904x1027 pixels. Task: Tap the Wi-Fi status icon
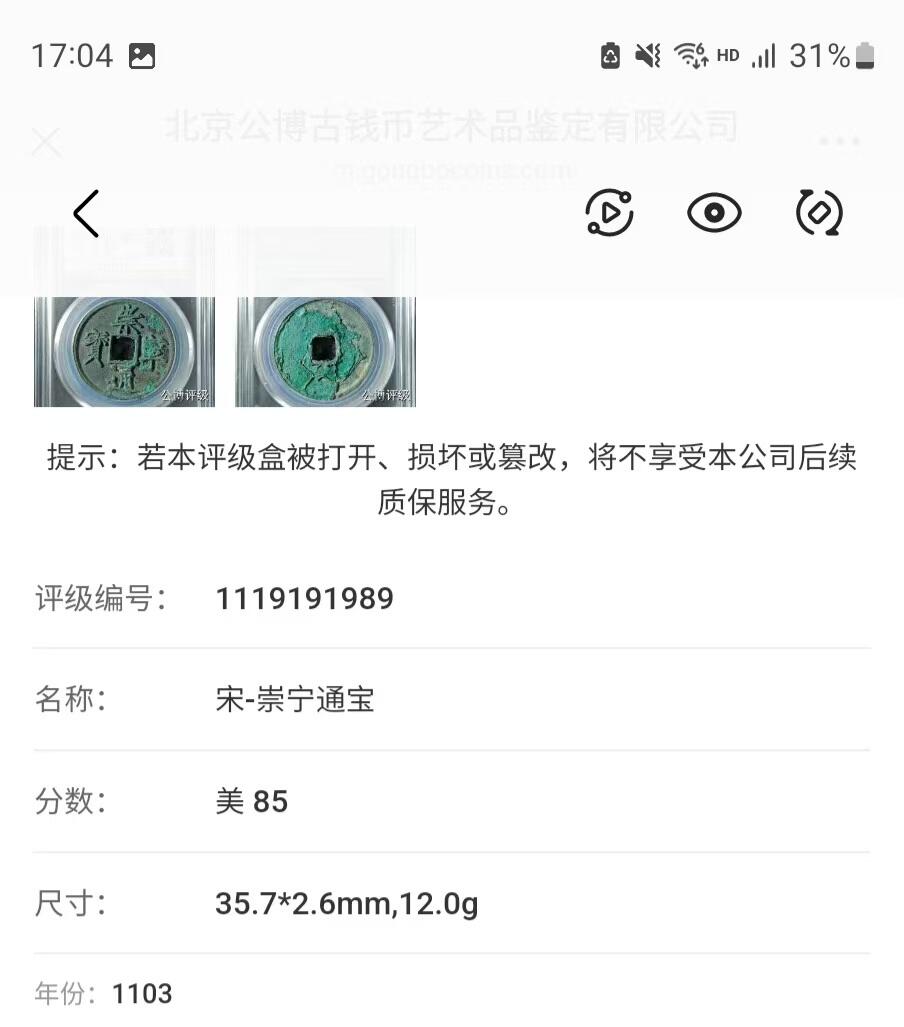[691, 53]
